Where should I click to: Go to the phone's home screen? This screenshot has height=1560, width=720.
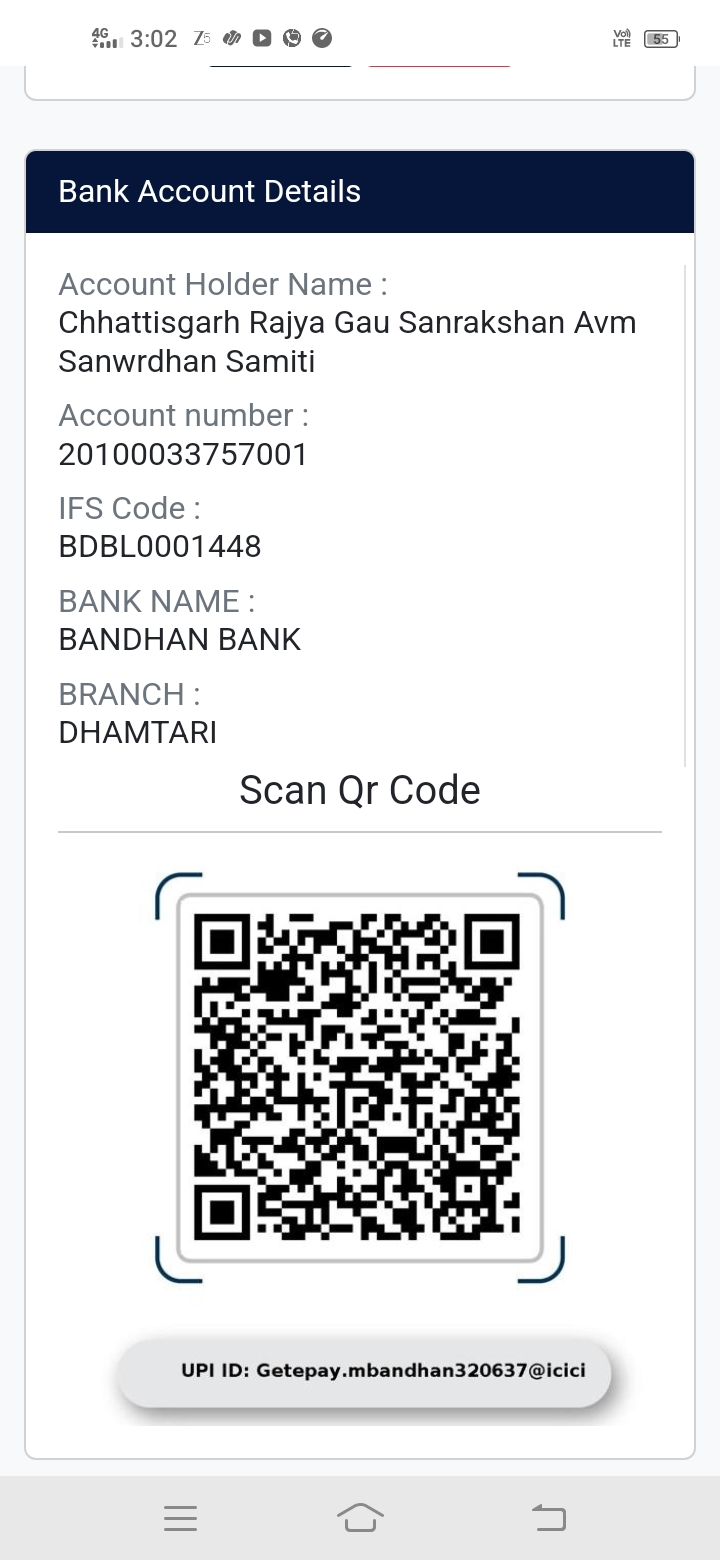pos(360,1517)
